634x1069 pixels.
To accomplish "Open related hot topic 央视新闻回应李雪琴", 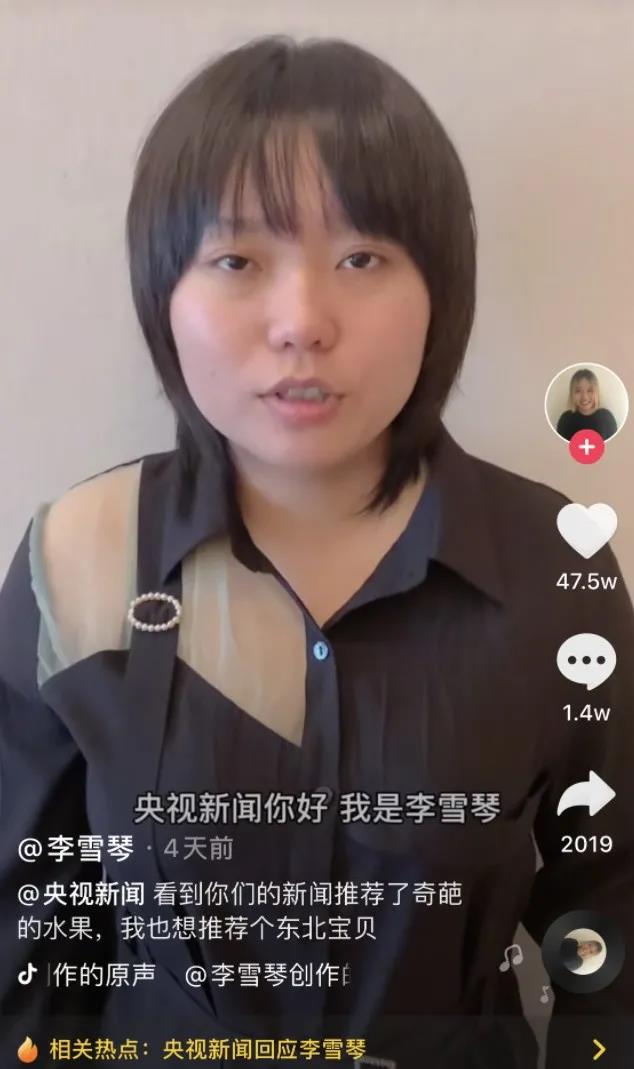I will tap(258, 1049).
